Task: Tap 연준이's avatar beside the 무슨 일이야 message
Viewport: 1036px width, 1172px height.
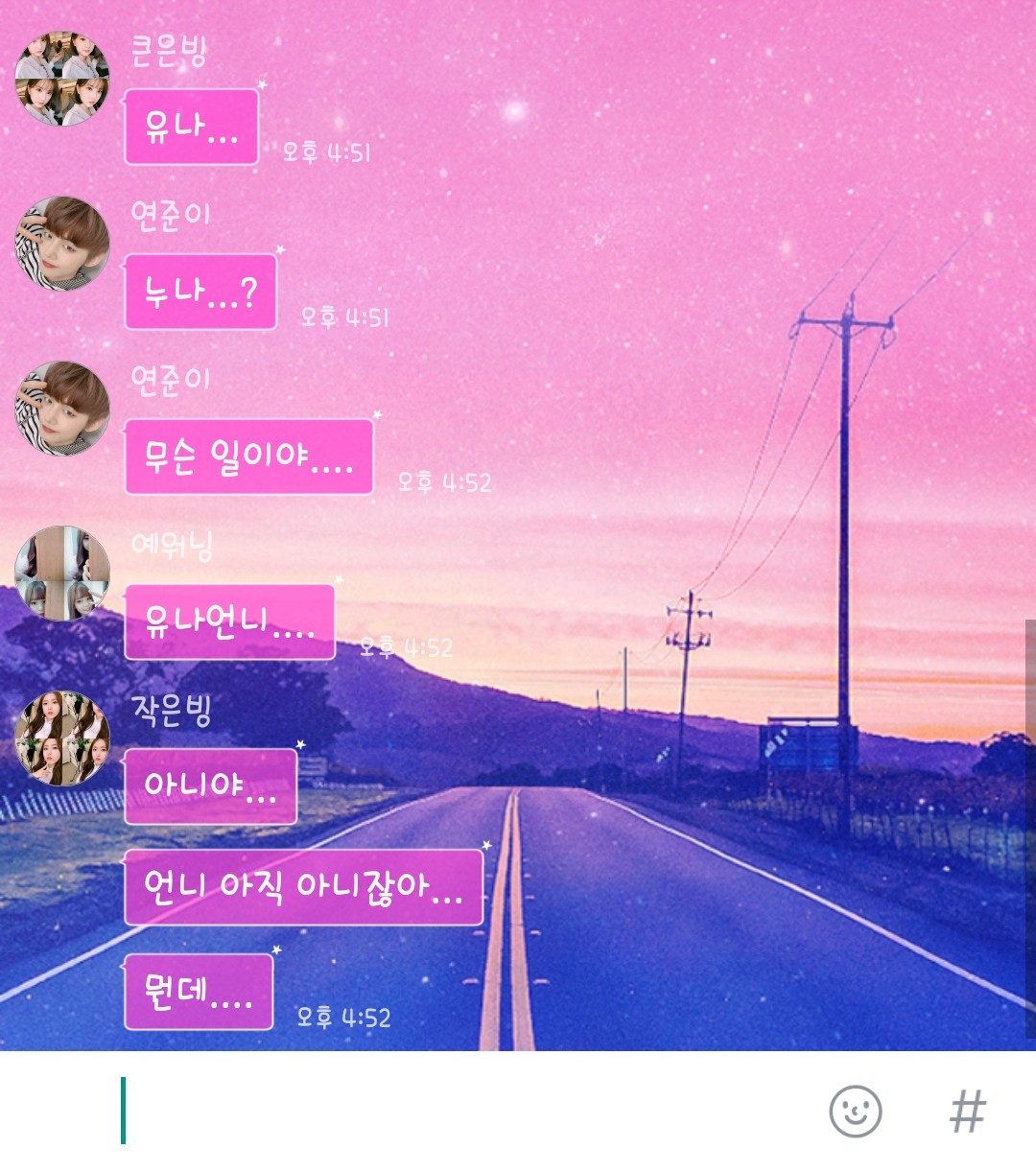Action: [62, 409]
